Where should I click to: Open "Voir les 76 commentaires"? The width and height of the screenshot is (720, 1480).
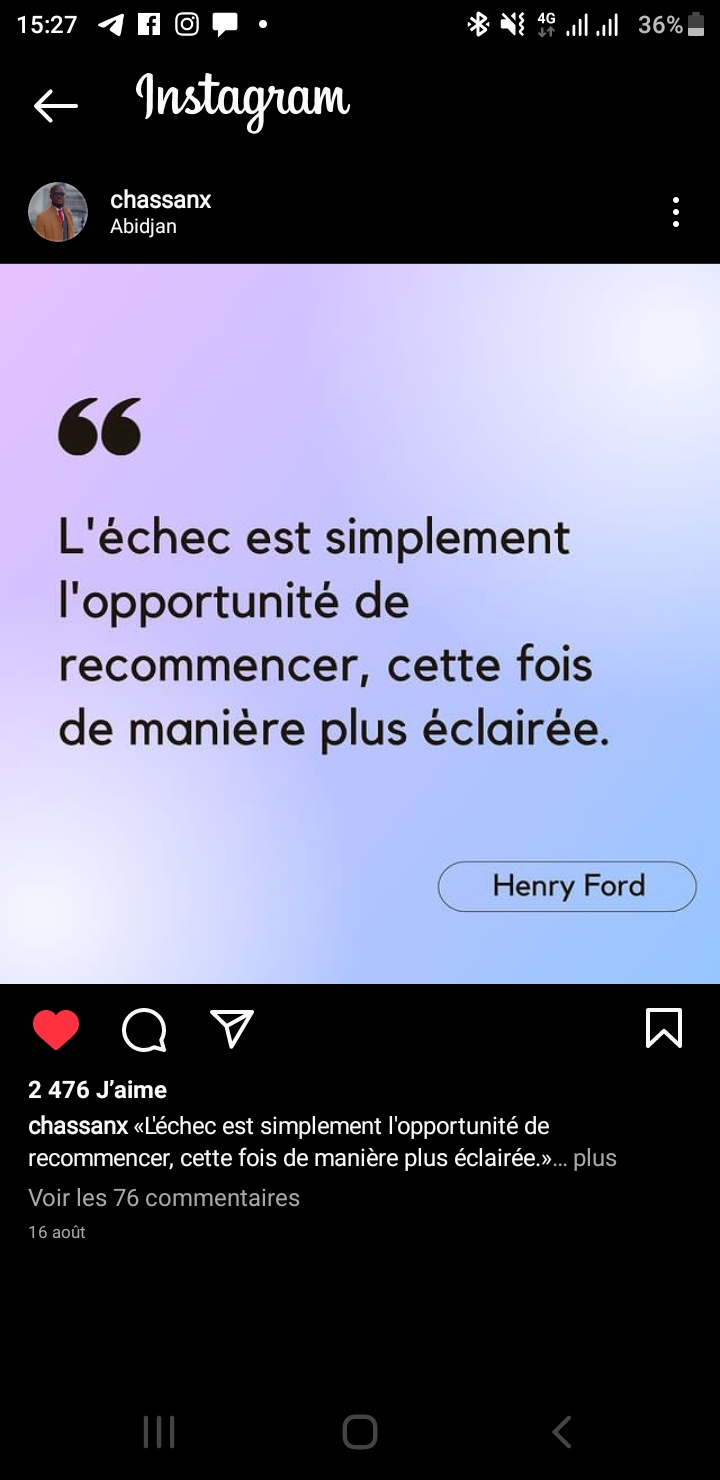(164, 1198)
